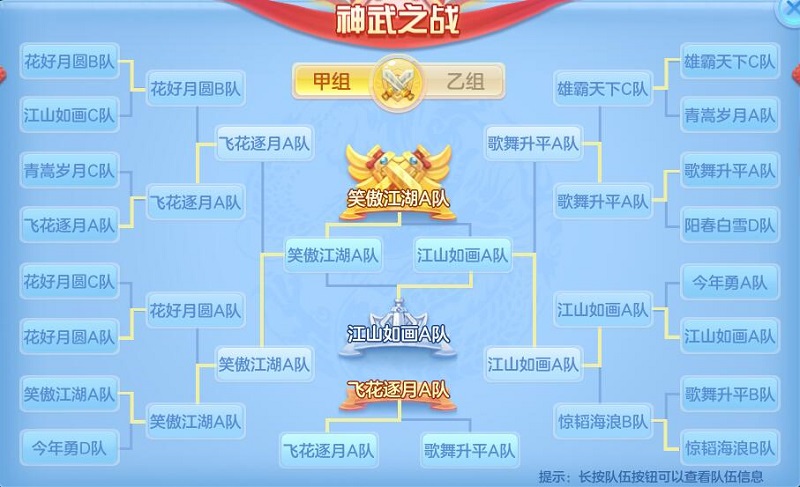Tap the 今年勇A队 team button
Image resolution: width=800 pixels, height=487 pixels.
(x=729, y=282)
